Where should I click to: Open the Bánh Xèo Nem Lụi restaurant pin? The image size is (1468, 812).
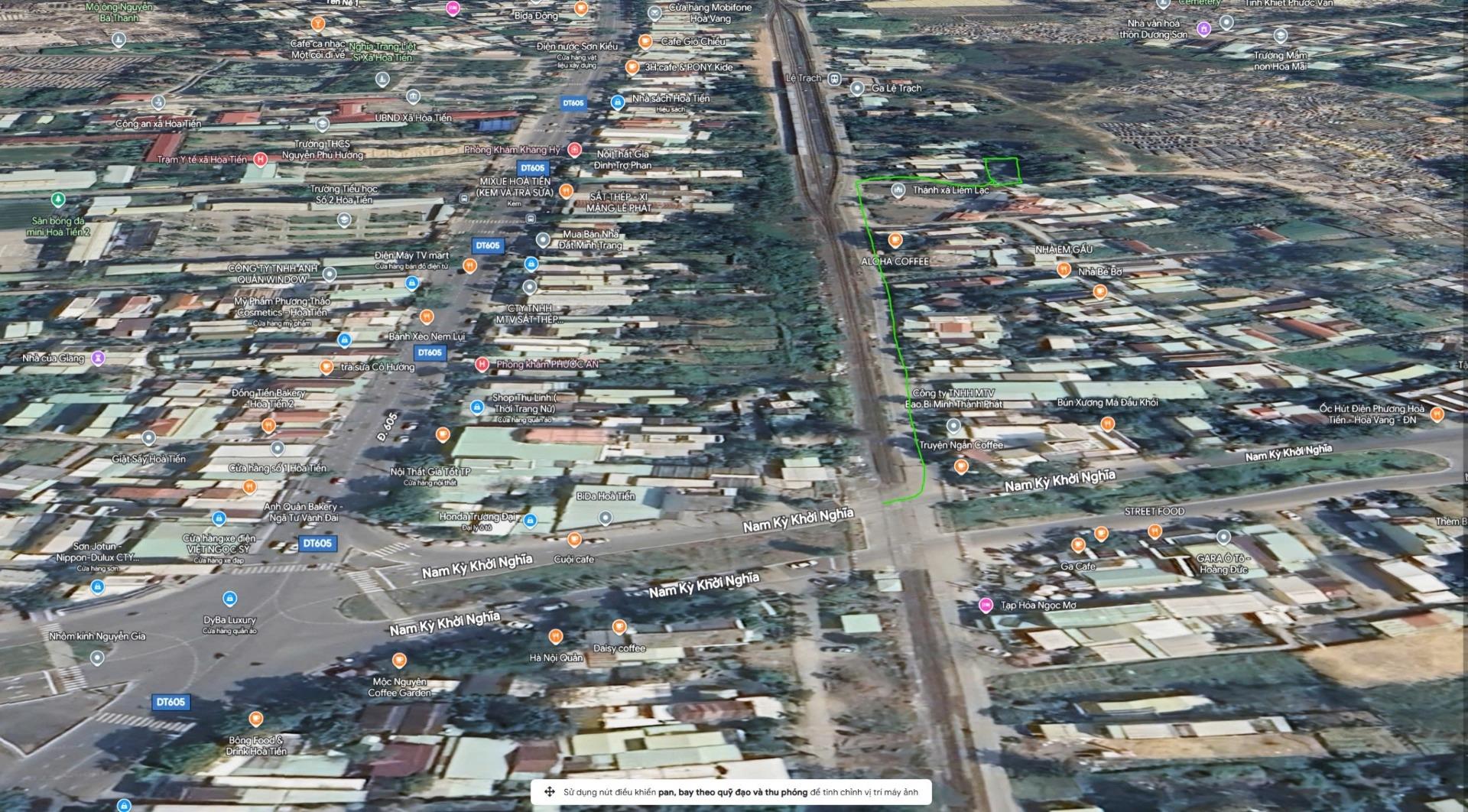click(x=427, y=317)
